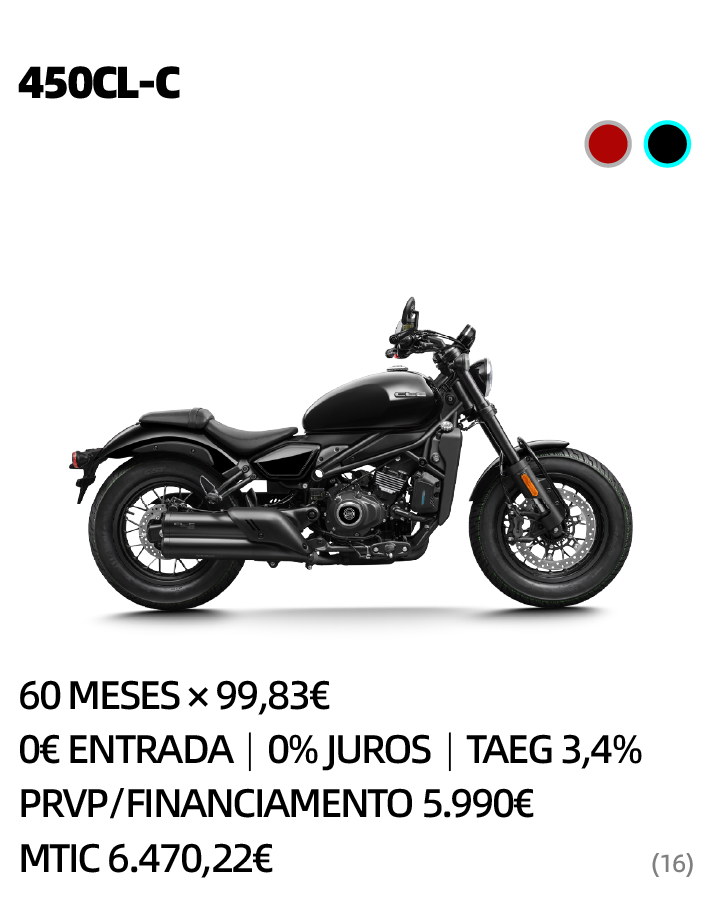The image size is (712, 901).
Task: Select the red color swatch
Action: pyautogui.click(x=608, y=144)
